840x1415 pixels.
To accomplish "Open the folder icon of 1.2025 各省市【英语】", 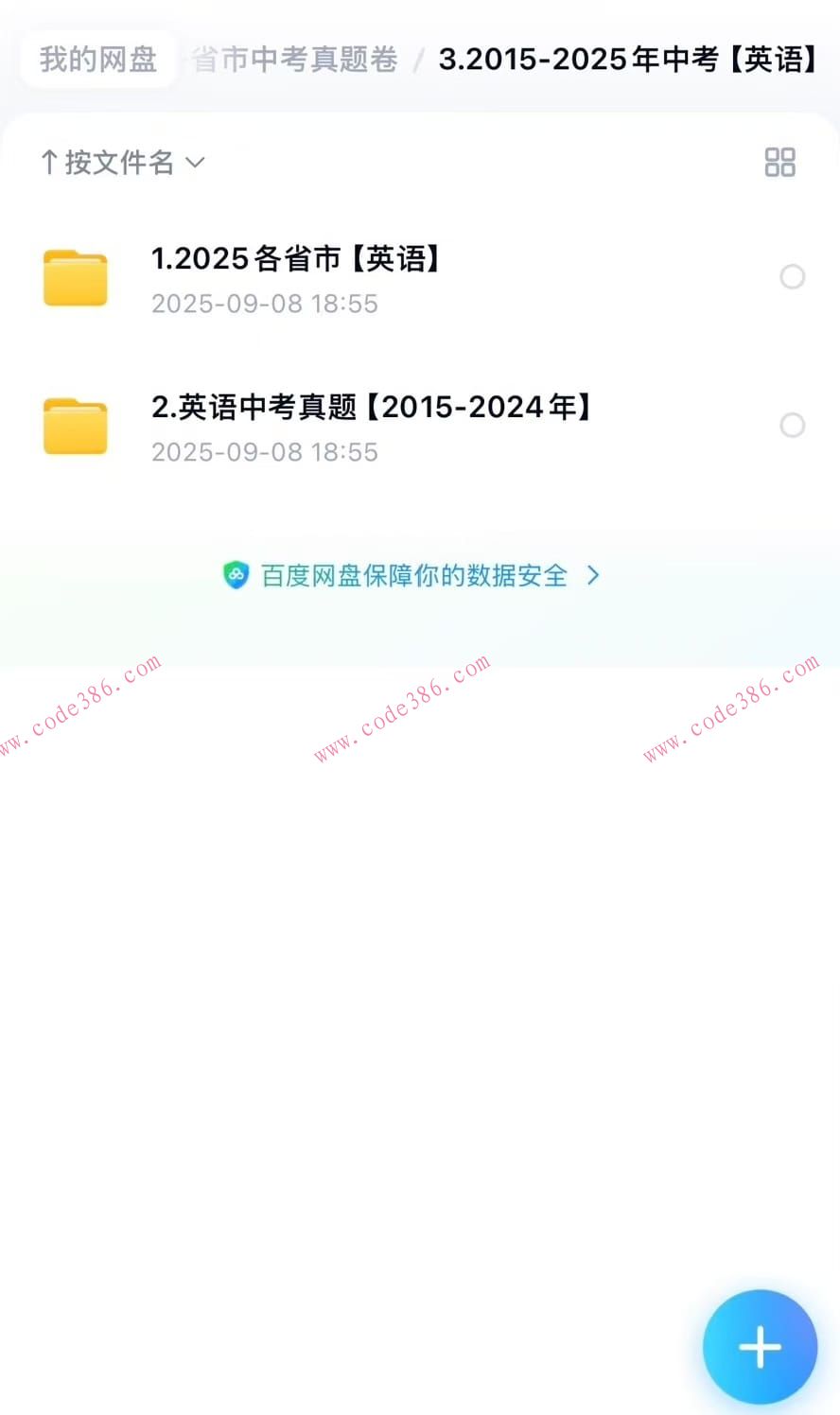I will (x=76, y=278).
